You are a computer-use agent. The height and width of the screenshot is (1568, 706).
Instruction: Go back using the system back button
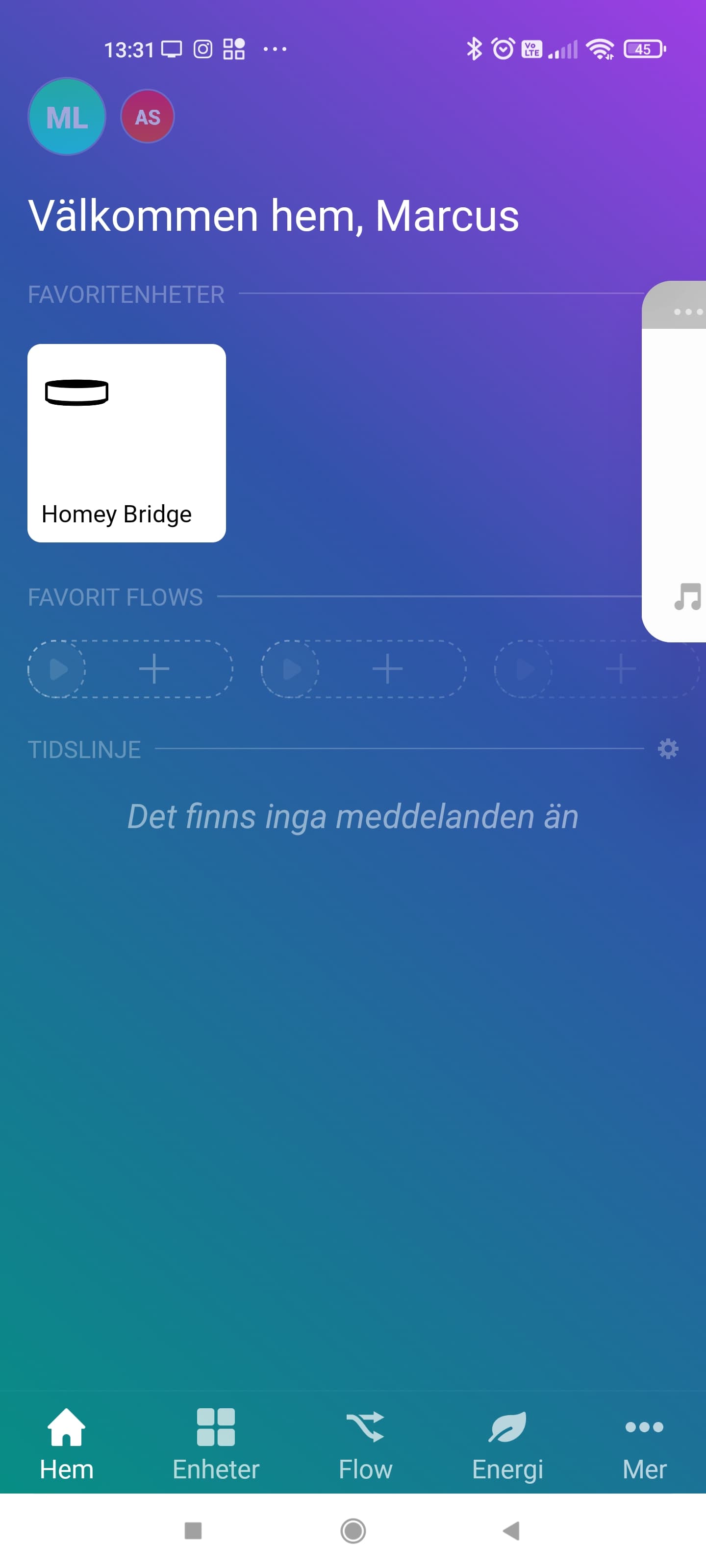click(x=511, y=1530)
